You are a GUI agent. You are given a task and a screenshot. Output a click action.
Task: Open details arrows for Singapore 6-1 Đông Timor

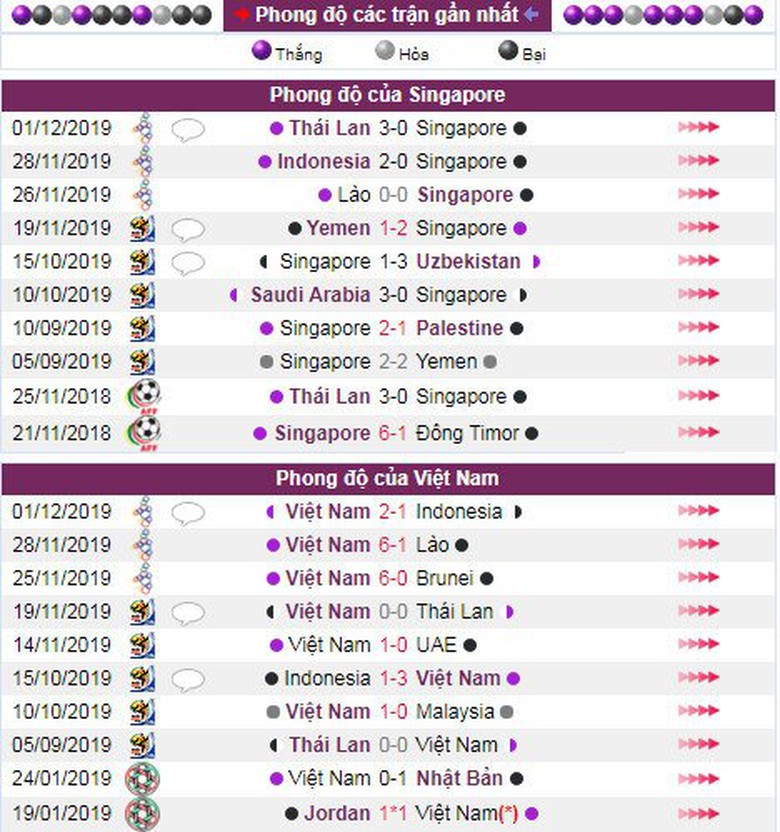click(698, 433)
